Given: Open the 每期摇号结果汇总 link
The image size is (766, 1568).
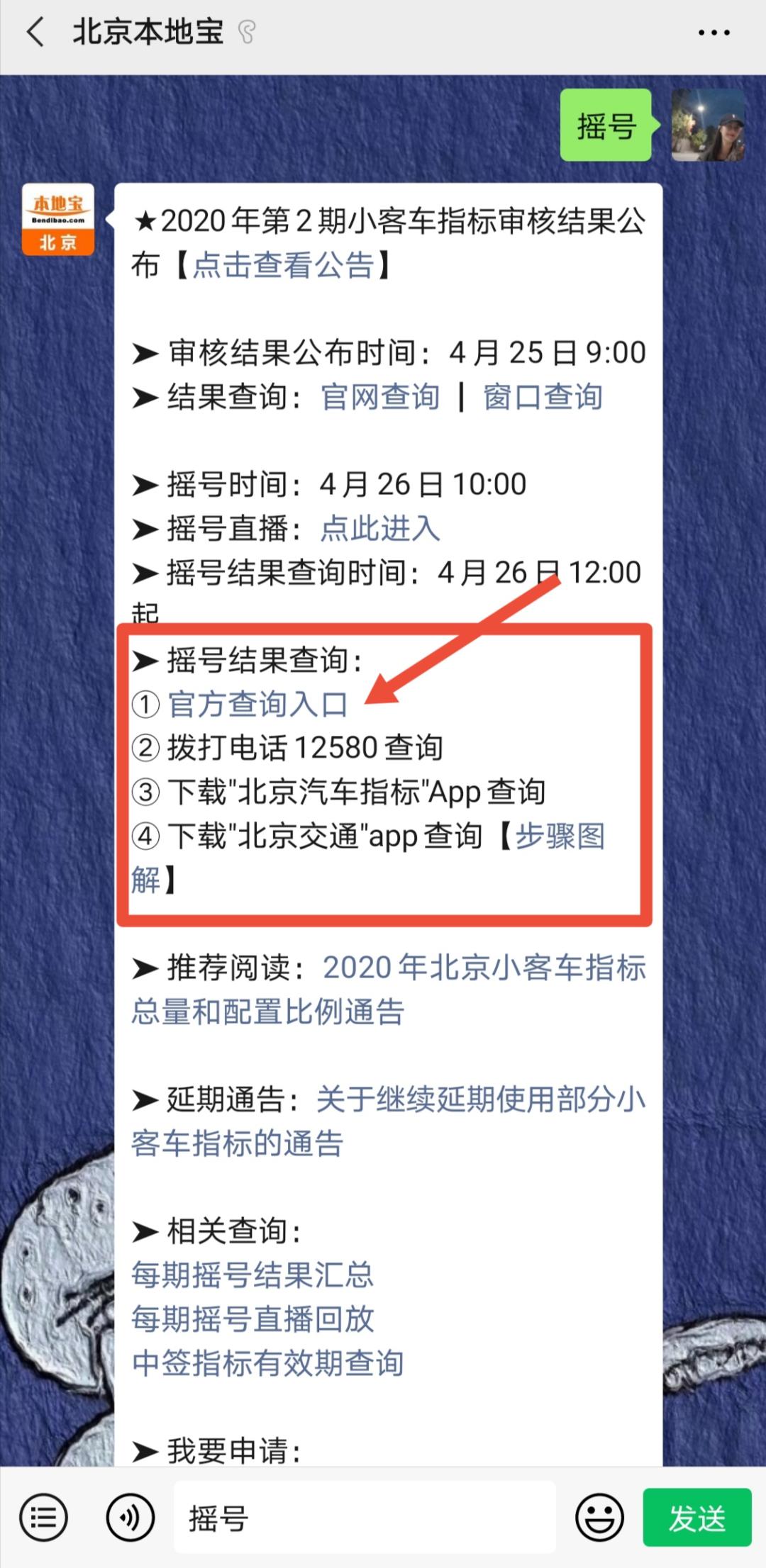Looking at the screenshot, I should [x=252, y=1275].
